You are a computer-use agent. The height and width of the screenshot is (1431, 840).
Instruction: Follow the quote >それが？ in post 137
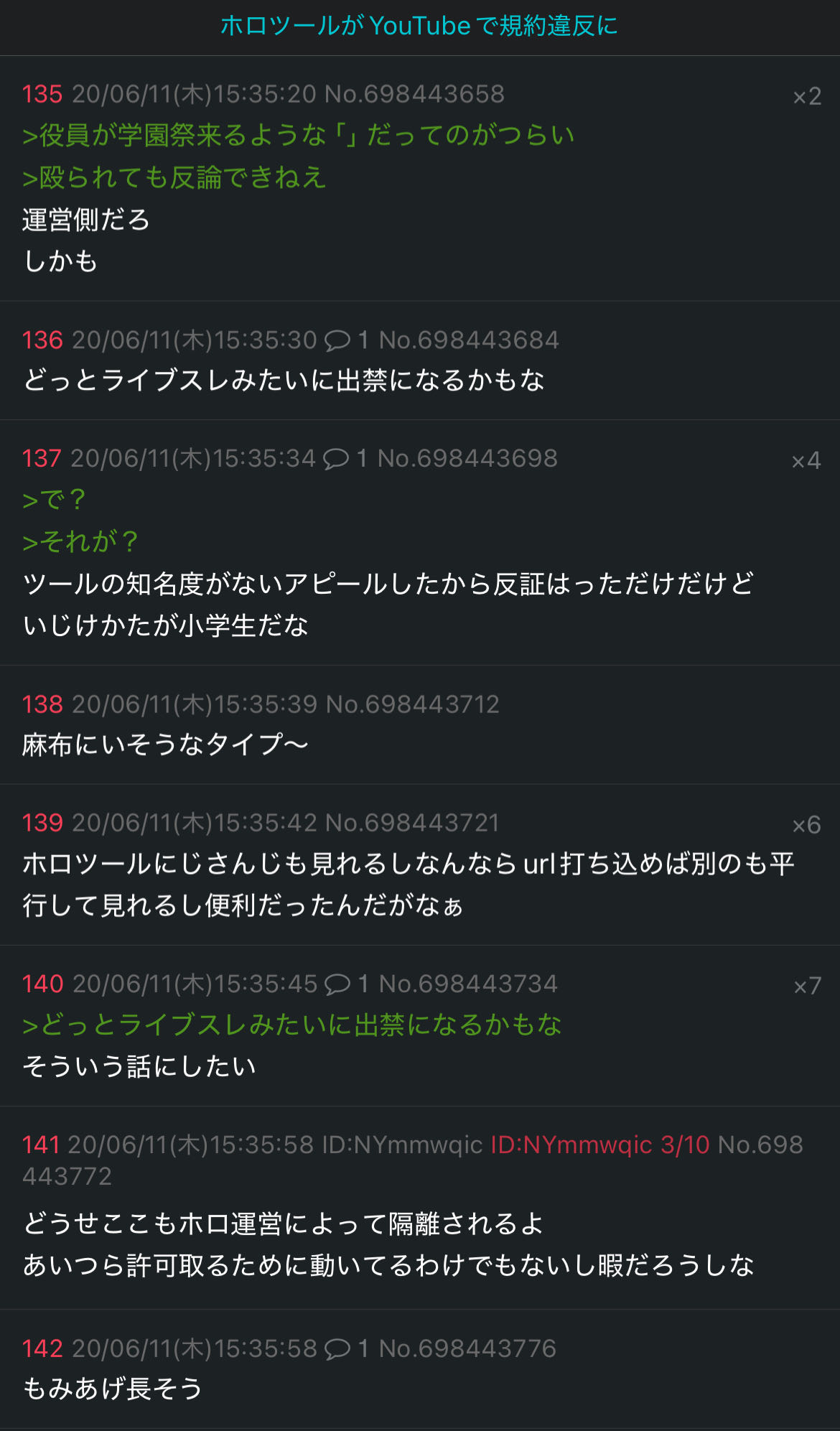pyautogui.click(x=80, y=541)
